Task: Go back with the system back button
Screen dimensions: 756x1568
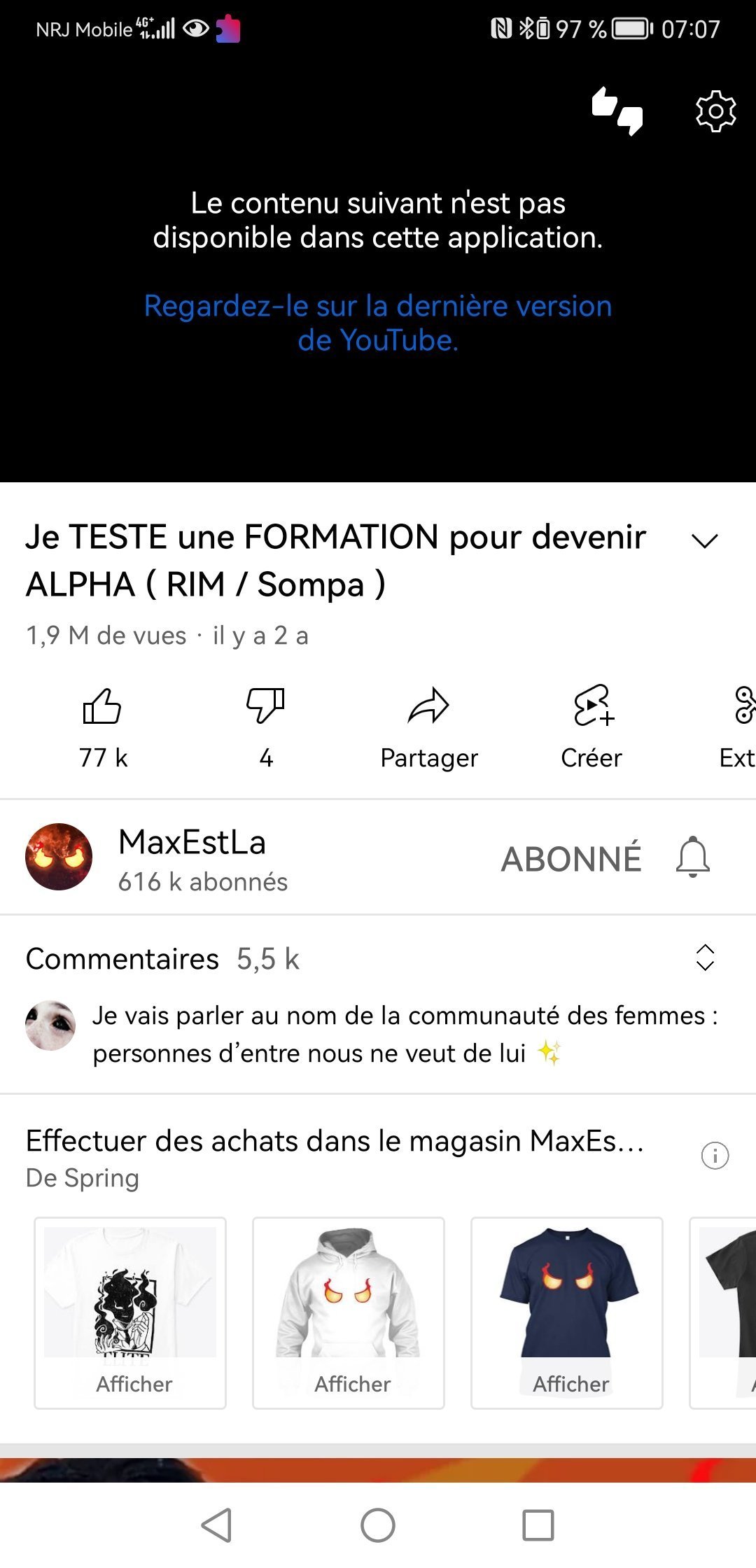Action: 216,1525
